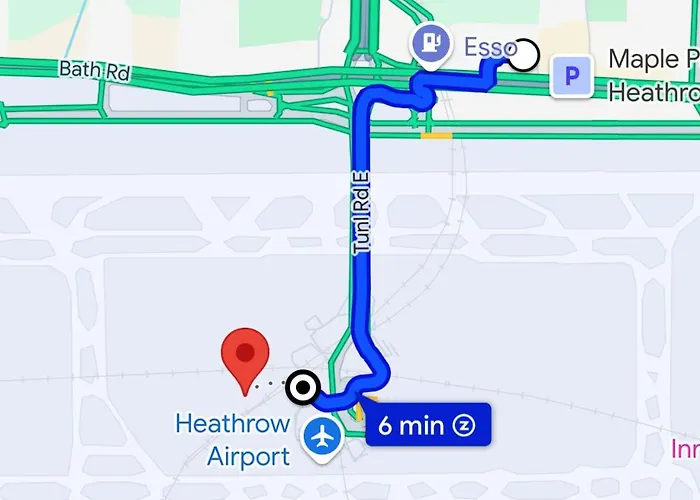Open the Maple Parking Heathrow marker
The height and width of the screenshot is (500, 700).
[x=571, y=75]
